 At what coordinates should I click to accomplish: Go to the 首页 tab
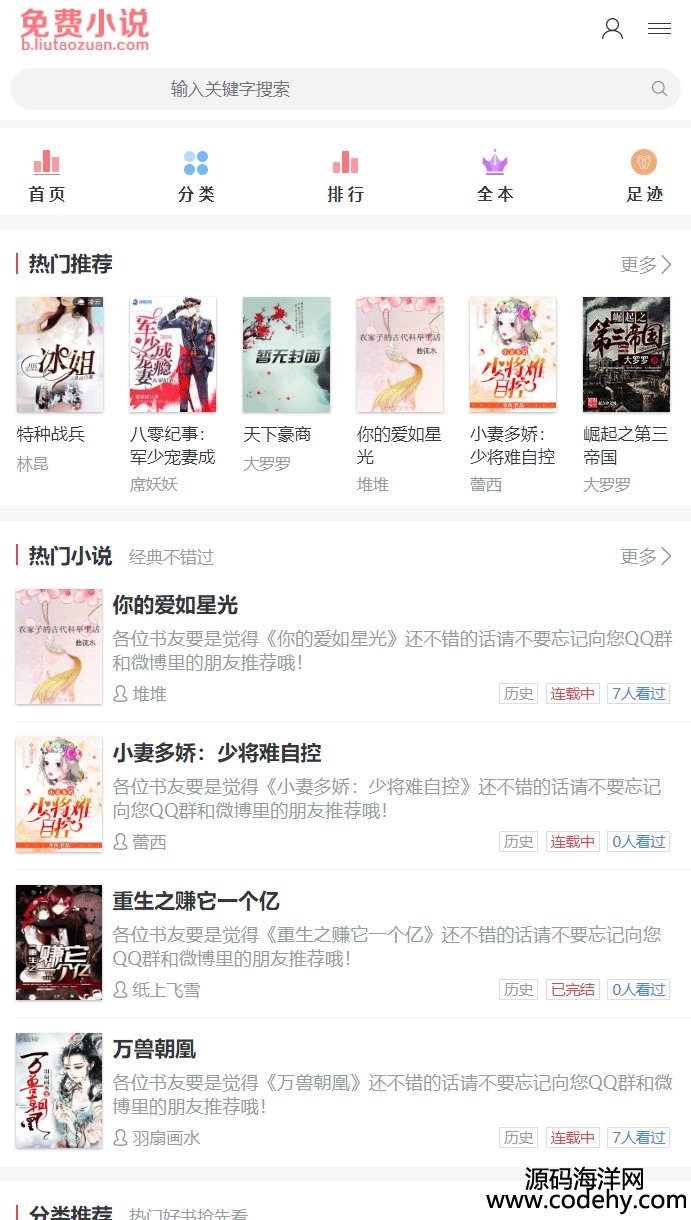click(x=47, y=176)
